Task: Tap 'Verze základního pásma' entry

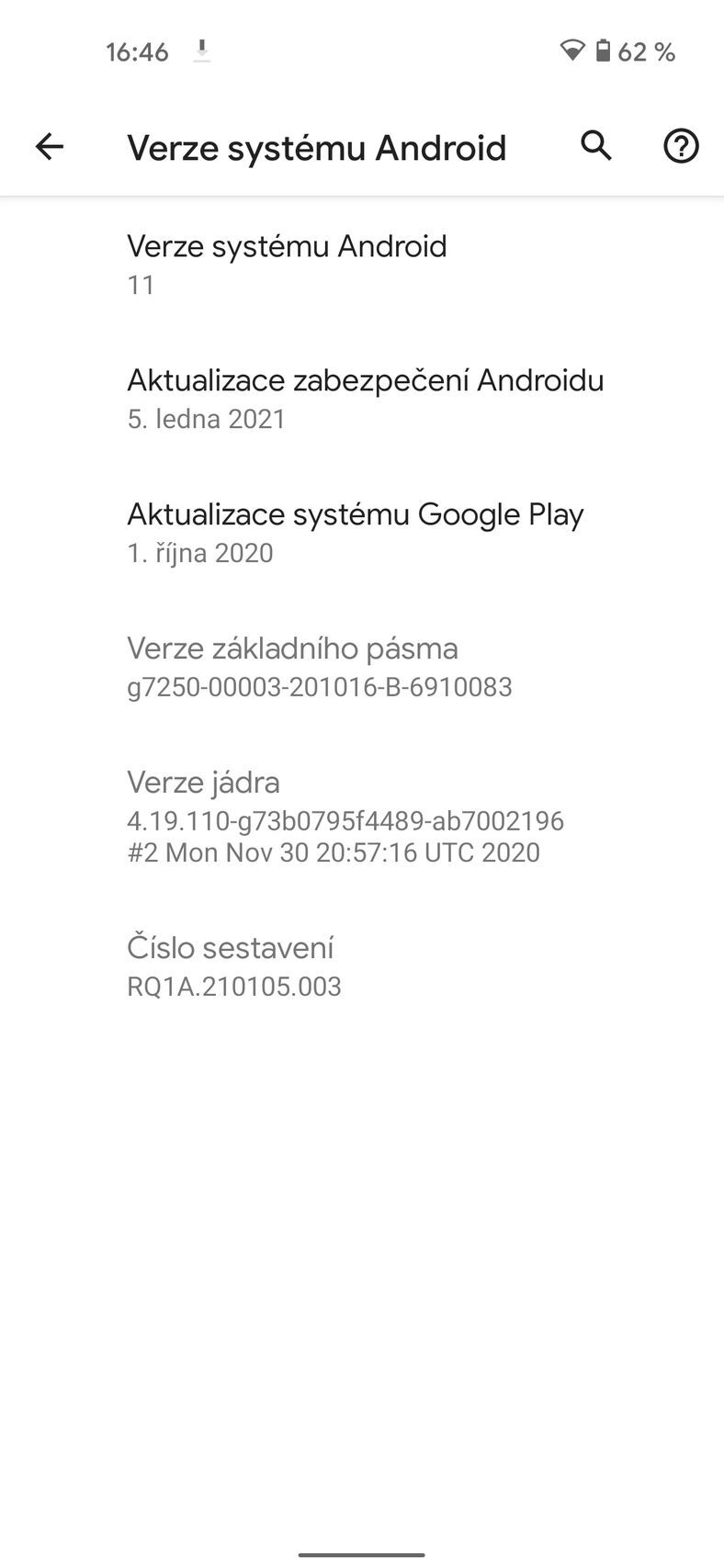Action: [x=292, y=649]
